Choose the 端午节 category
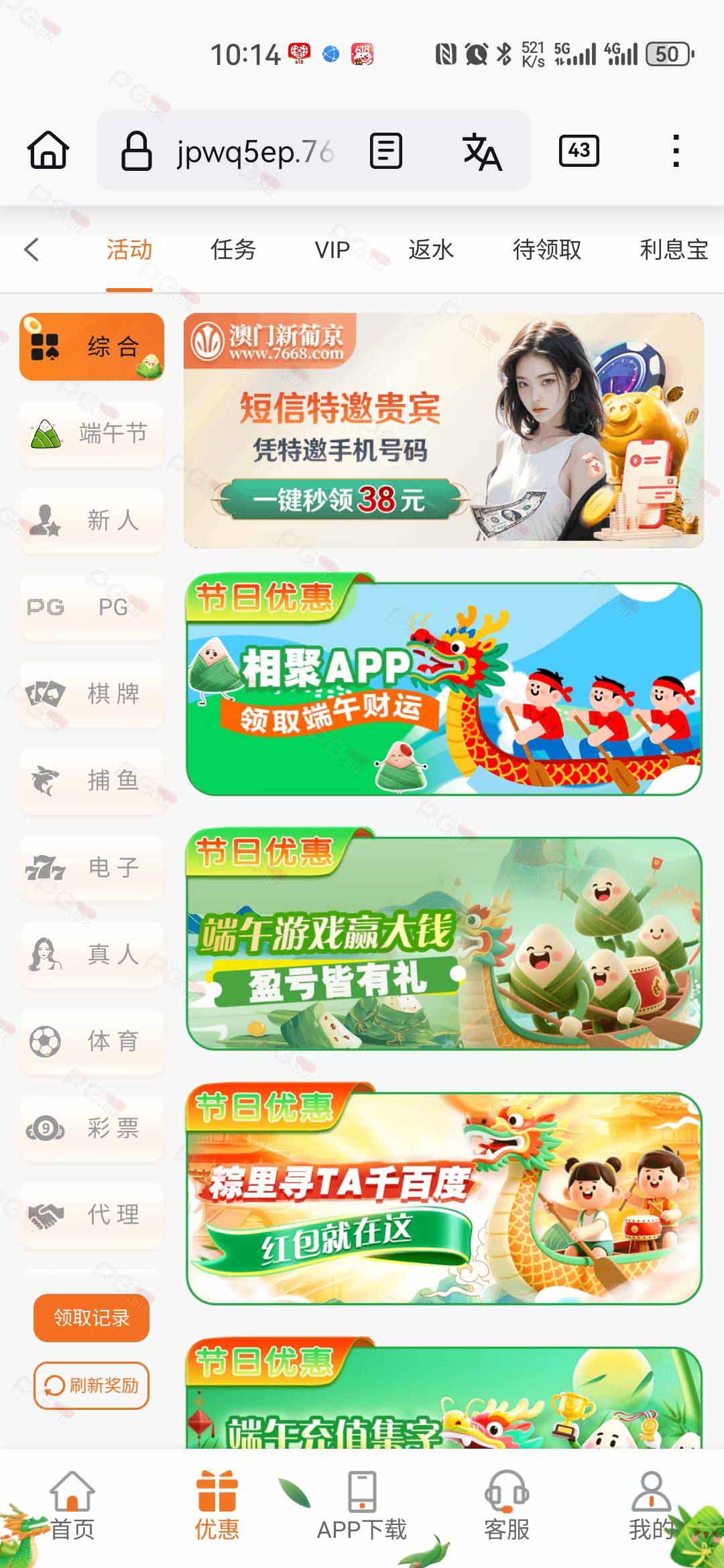The image size is (724, 1568). click(92, 434)
